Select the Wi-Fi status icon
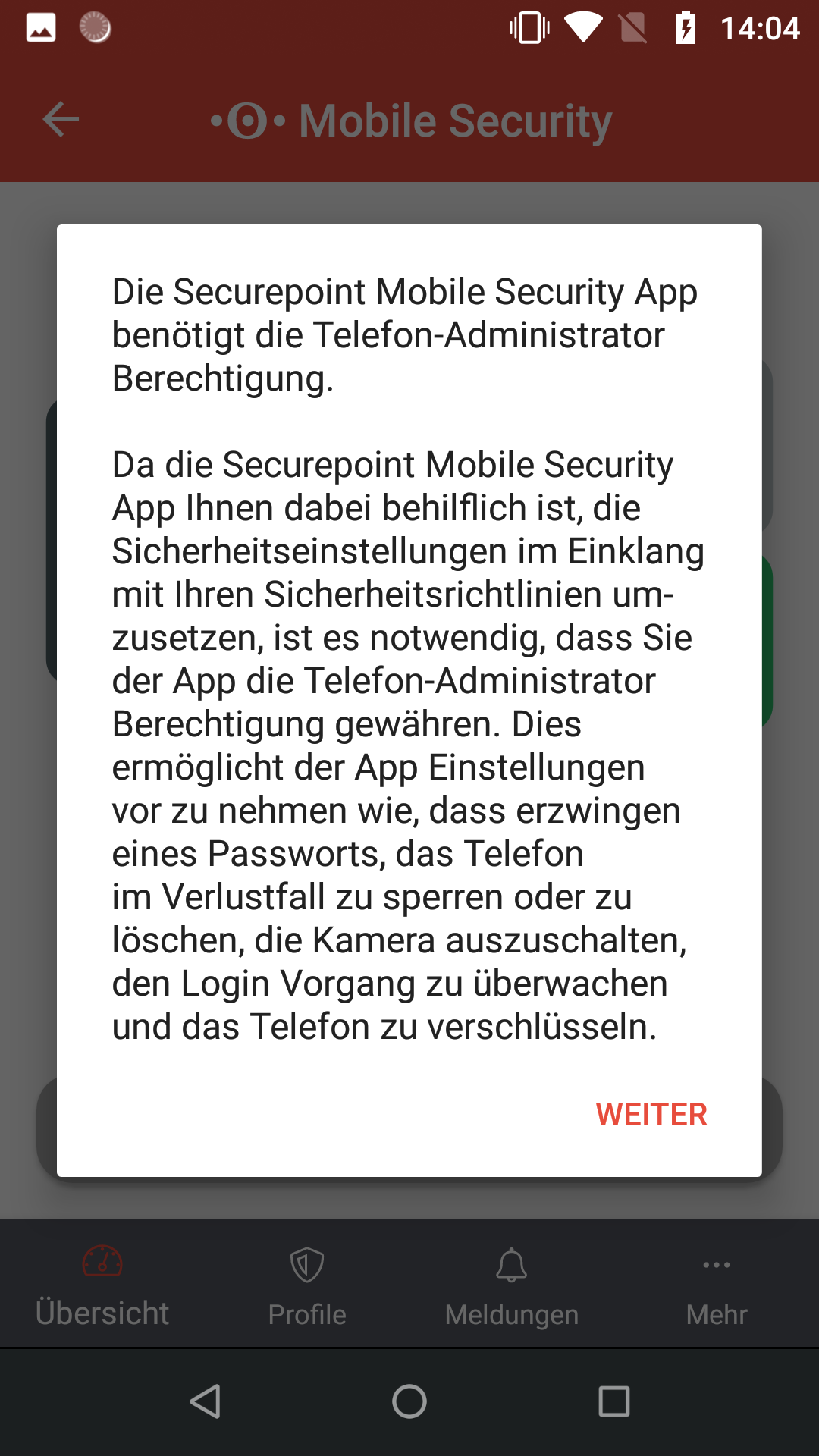This screenshot has height=1456, width=819. pyautogui.click(x=584, y=27)
